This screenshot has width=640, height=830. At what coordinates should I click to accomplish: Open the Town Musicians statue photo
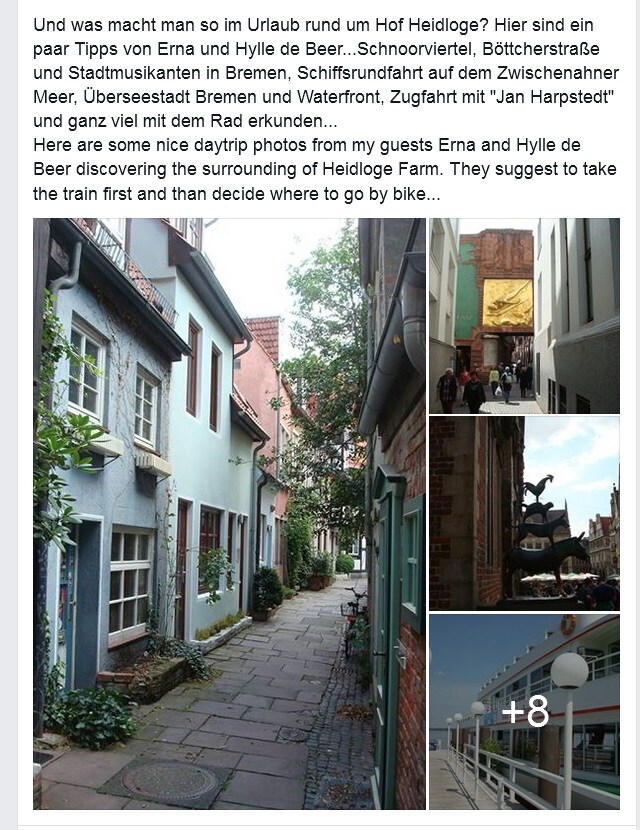coord(524,513)
